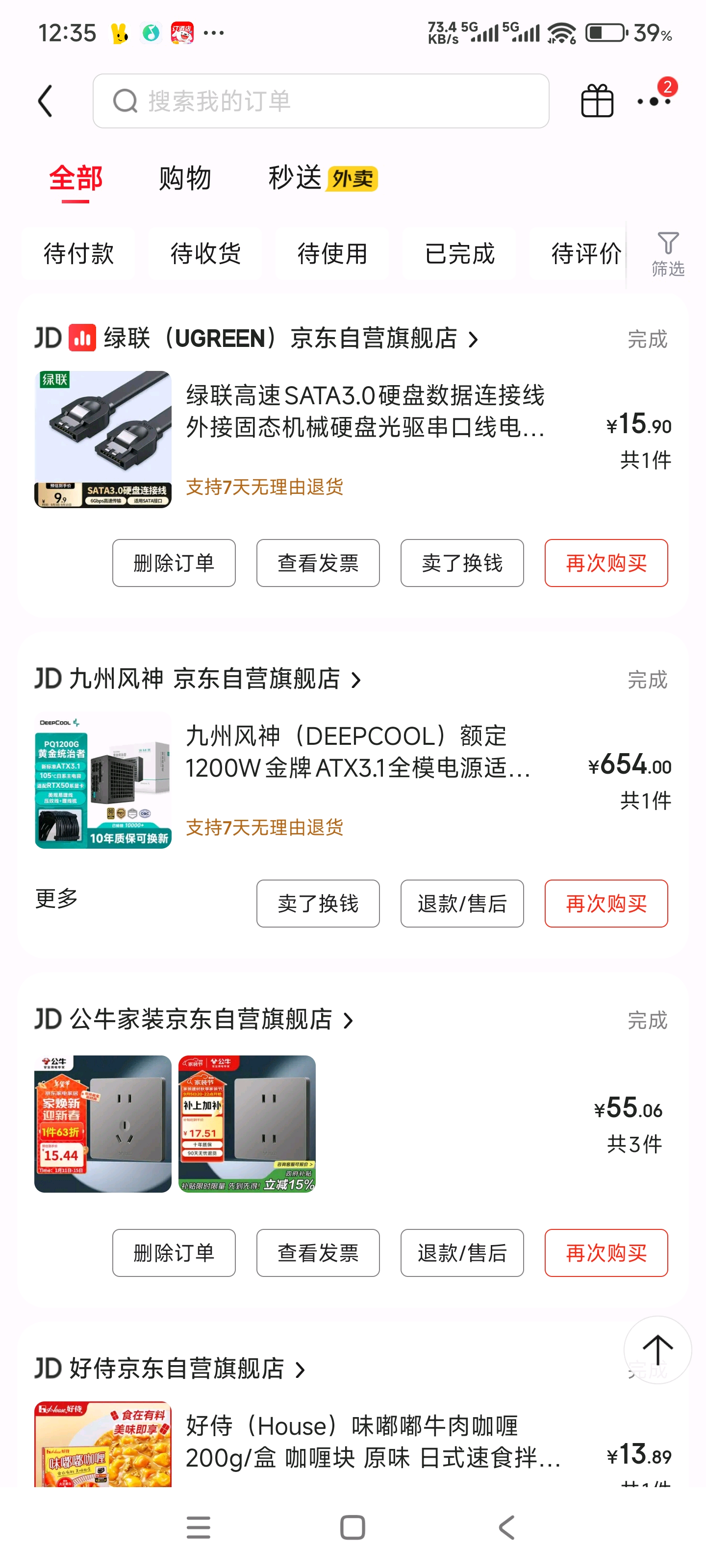
Task: View invoice for the SATA cable order
Action: coord(317,563)
